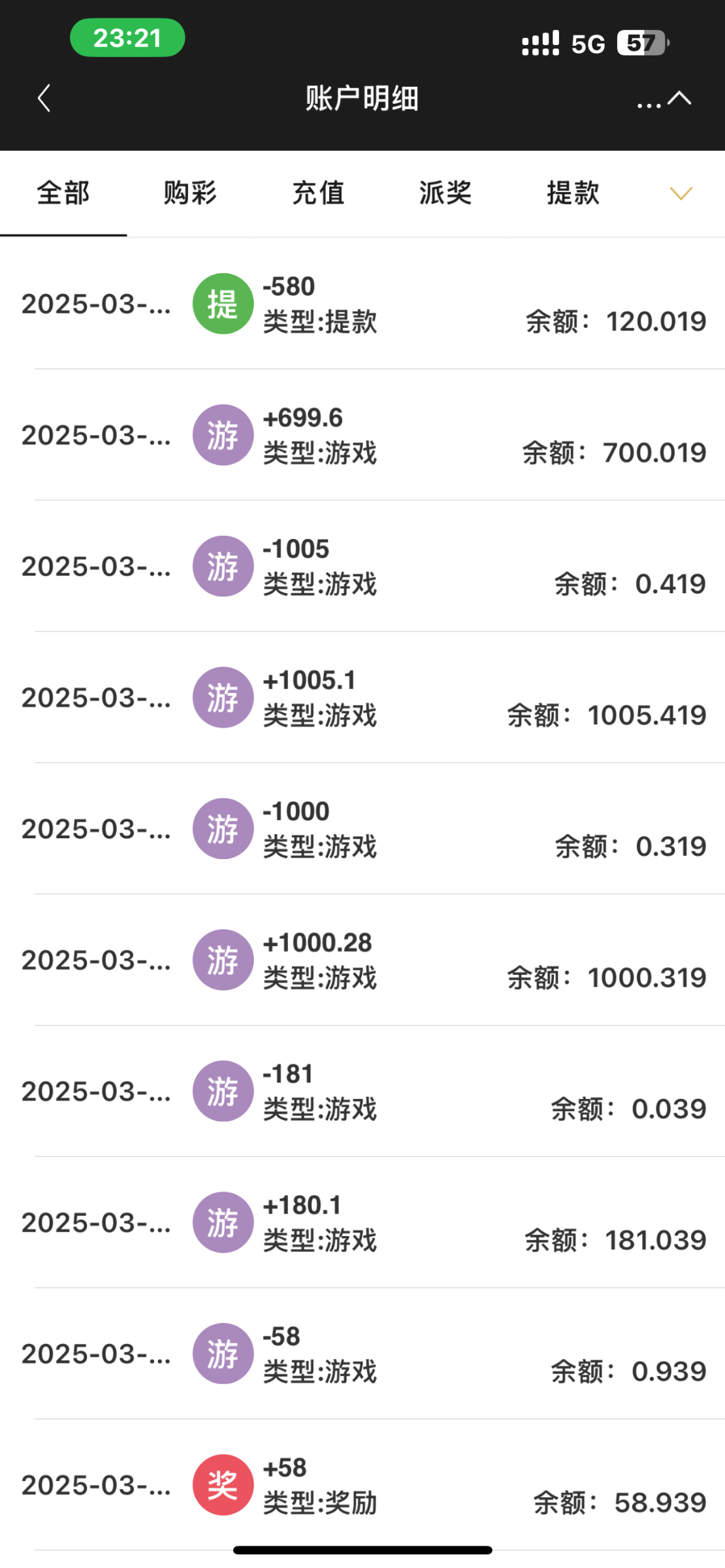Open the +1005.1 游戏 entry
The height and width of the screenshot is (1568, 725).
coord(362,698)
